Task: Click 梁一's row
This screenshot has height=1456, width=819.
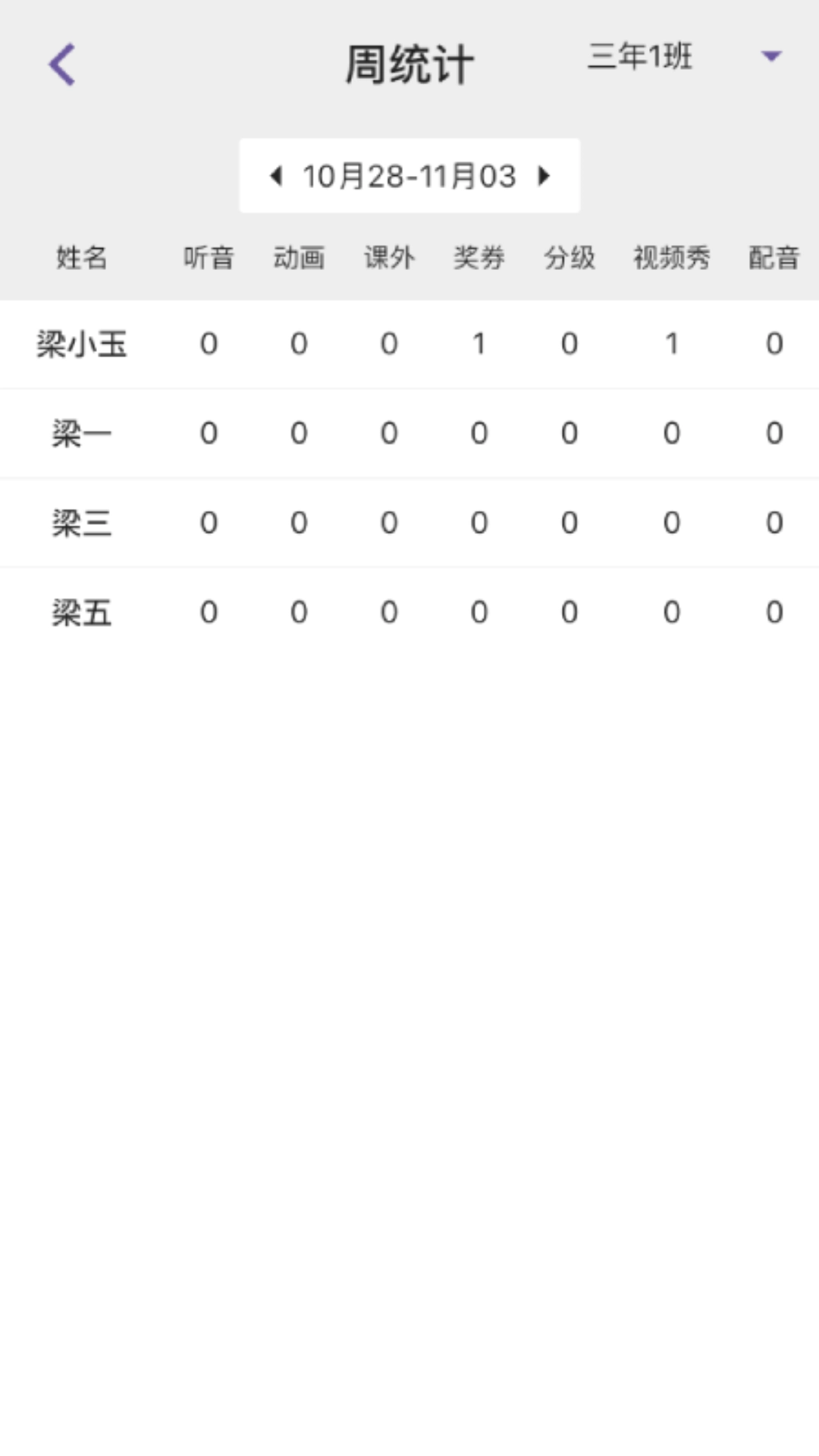Action: tap(80, 433)
